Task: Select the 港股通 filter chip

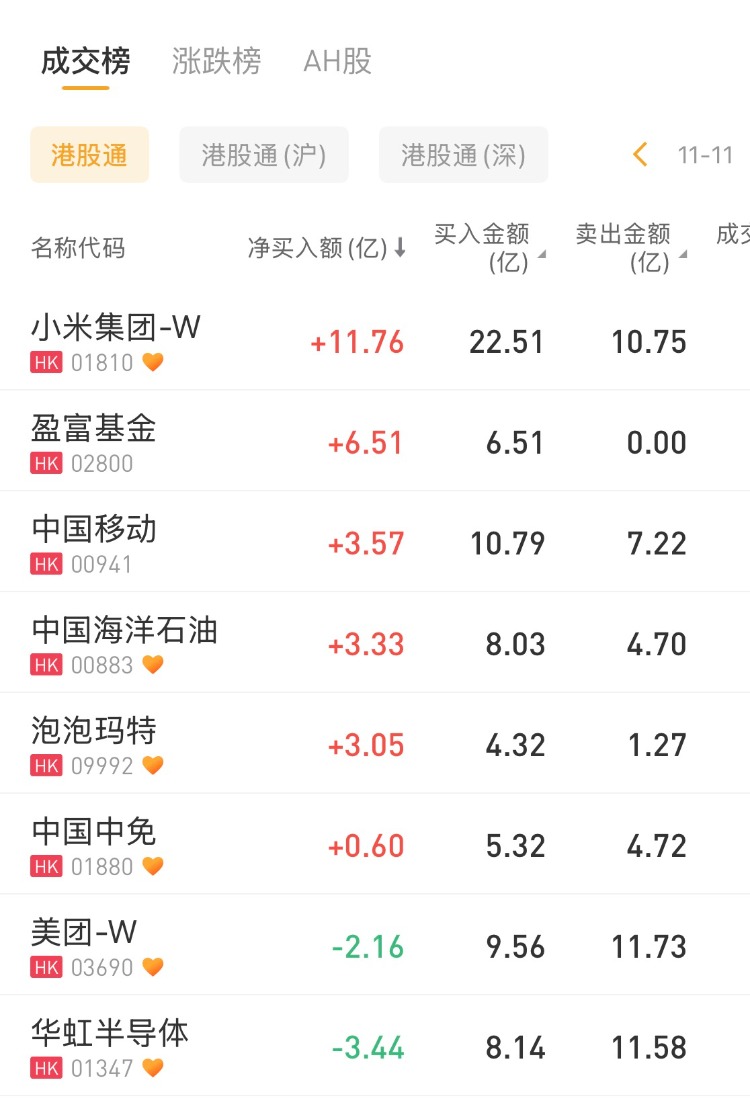Action: 89,155
